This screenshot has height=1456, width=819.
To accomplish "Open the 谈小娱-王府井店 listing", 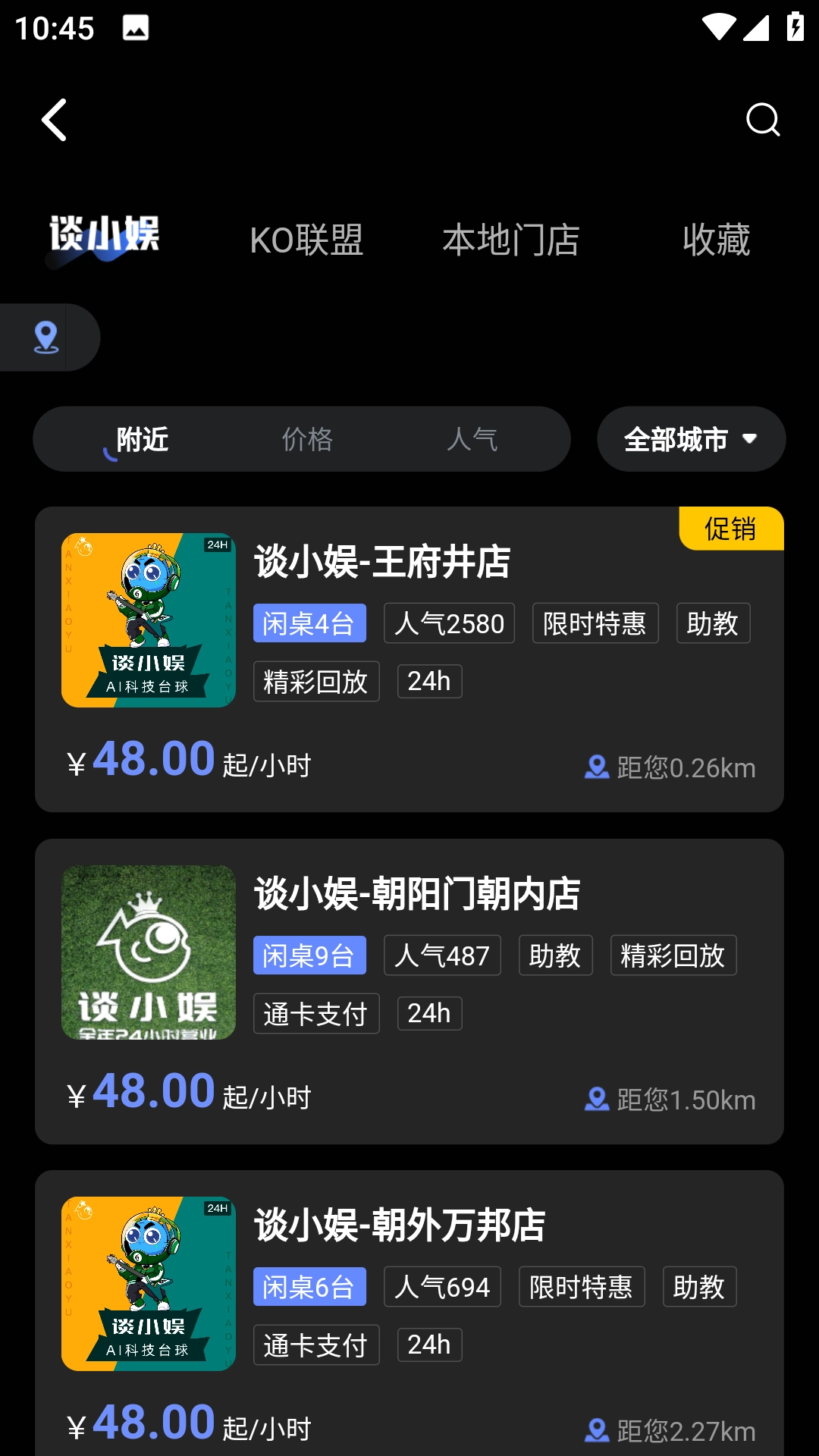I will [382, 563].
